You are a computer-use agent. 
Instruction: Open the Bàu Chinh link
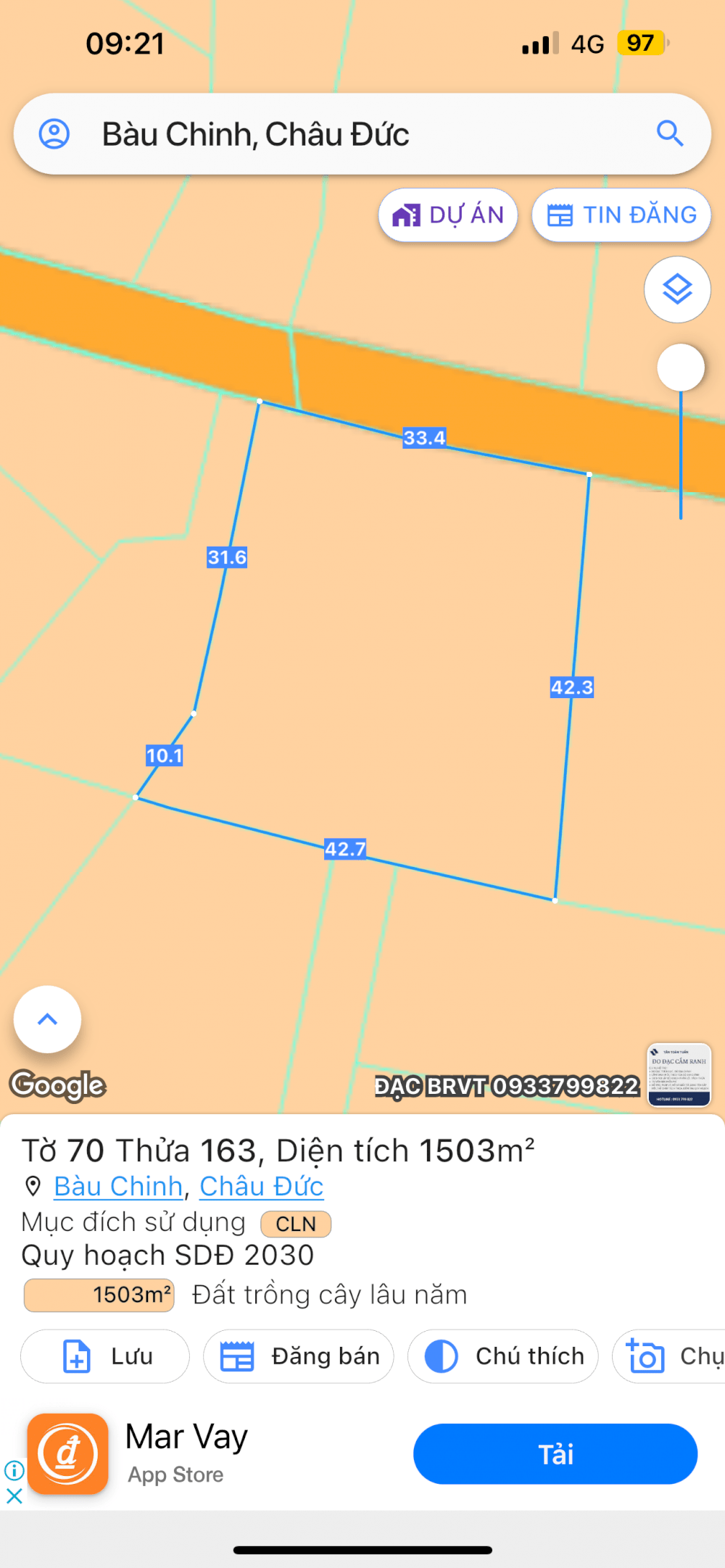tap(118, 1187)
